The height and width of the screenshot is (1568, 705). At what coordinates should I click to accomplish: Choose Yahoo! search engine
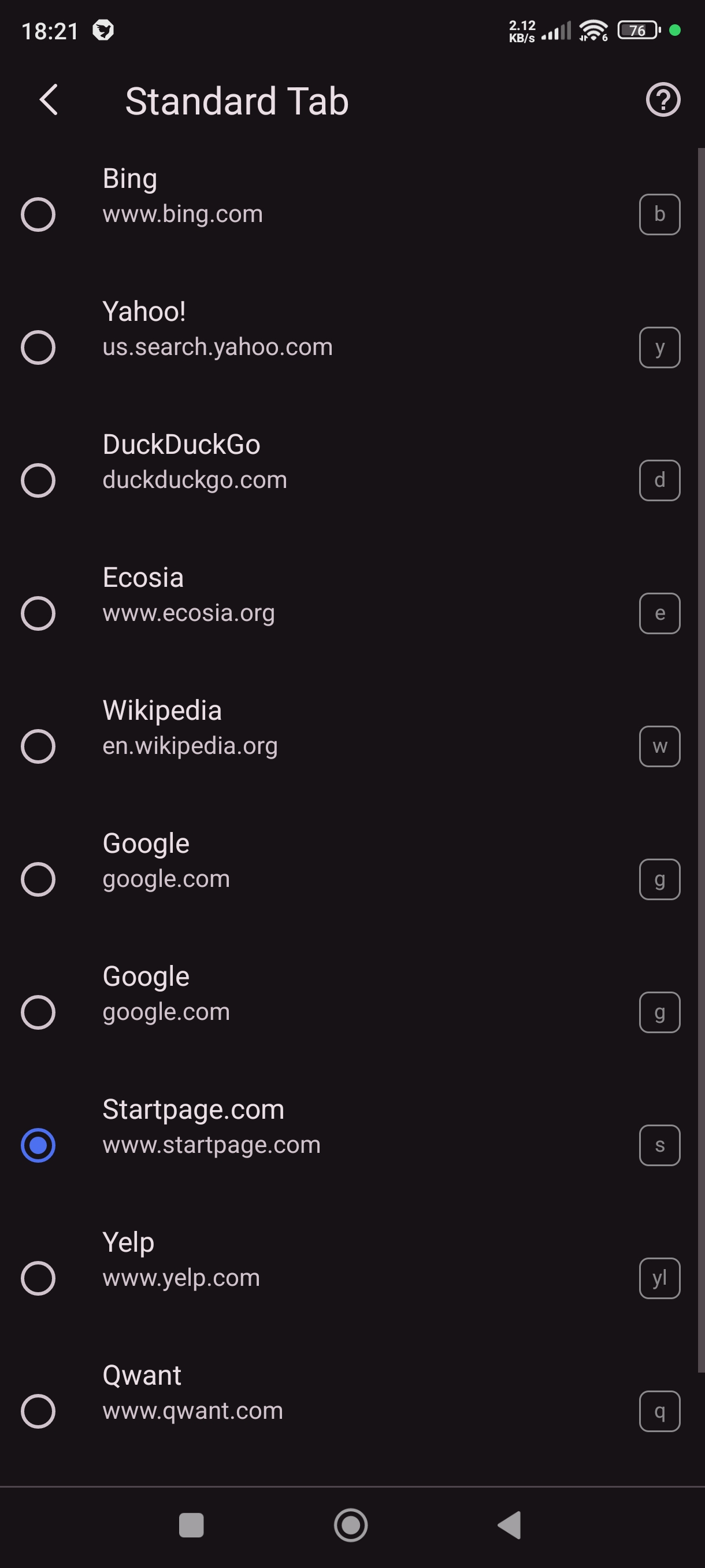click(352, 330)
